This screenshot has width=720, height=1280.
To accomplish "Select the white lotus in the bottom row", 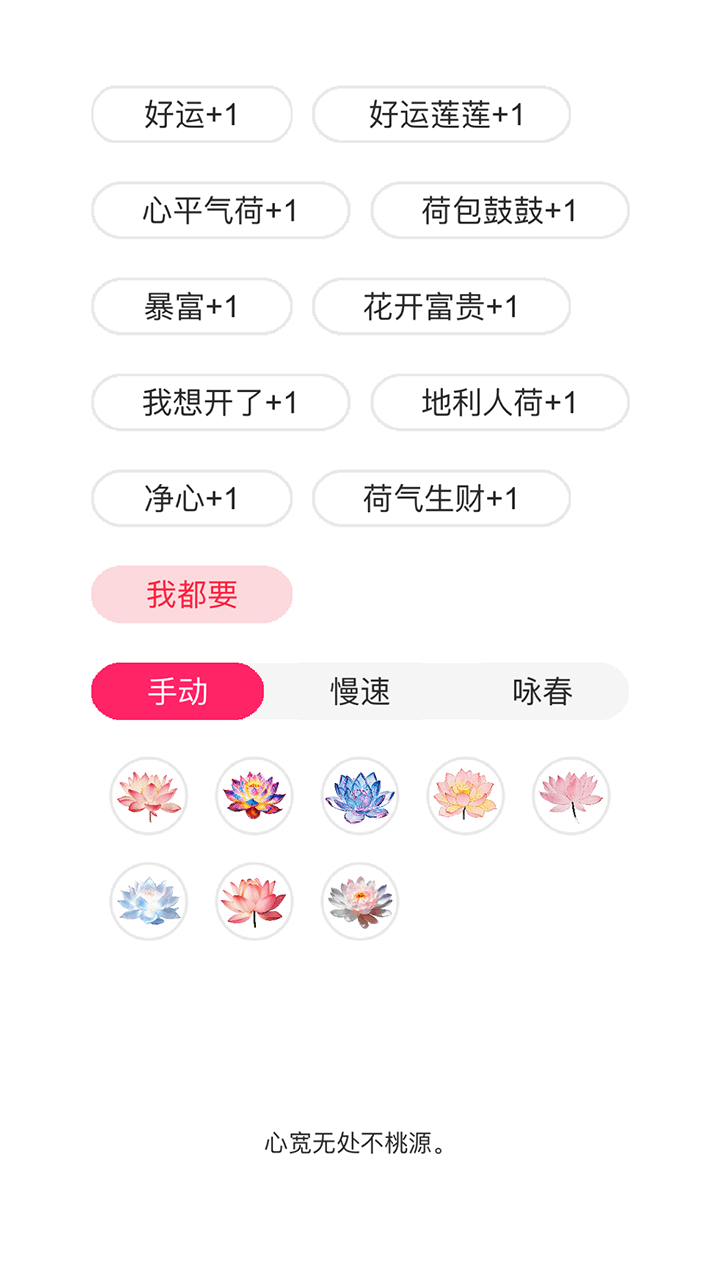I will click(x=360, y=901).
